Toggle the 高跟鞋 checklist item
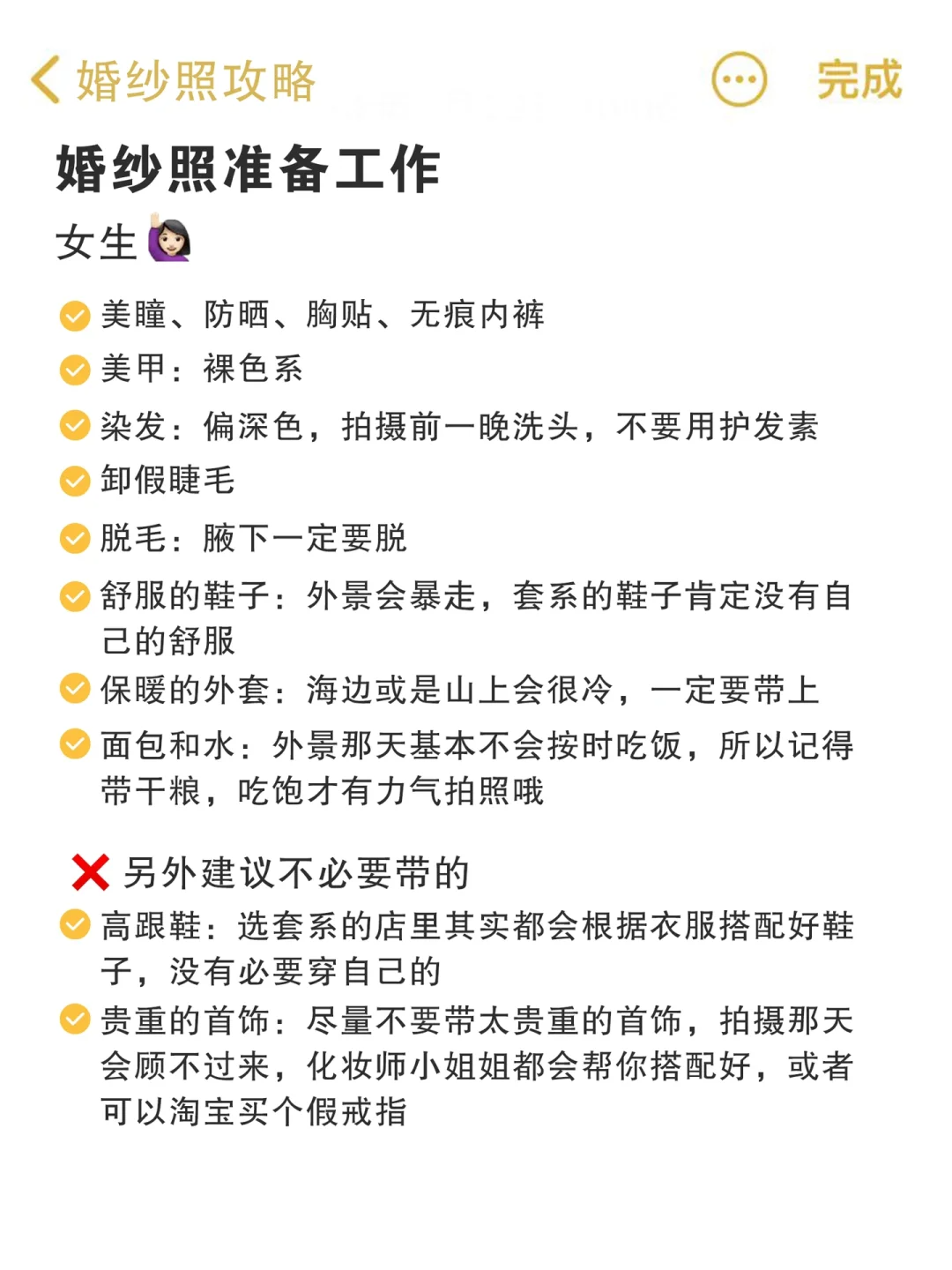Viewport: 952px width, 1270px height. point(75,925)
